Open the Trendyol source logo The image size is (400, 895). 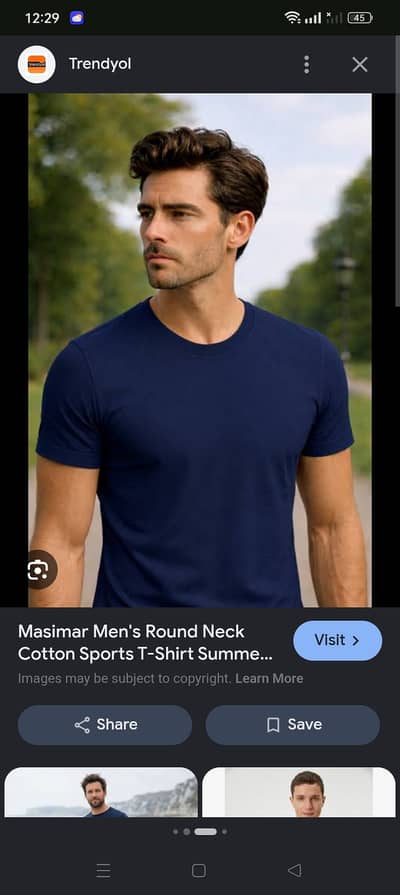[37, 64]
